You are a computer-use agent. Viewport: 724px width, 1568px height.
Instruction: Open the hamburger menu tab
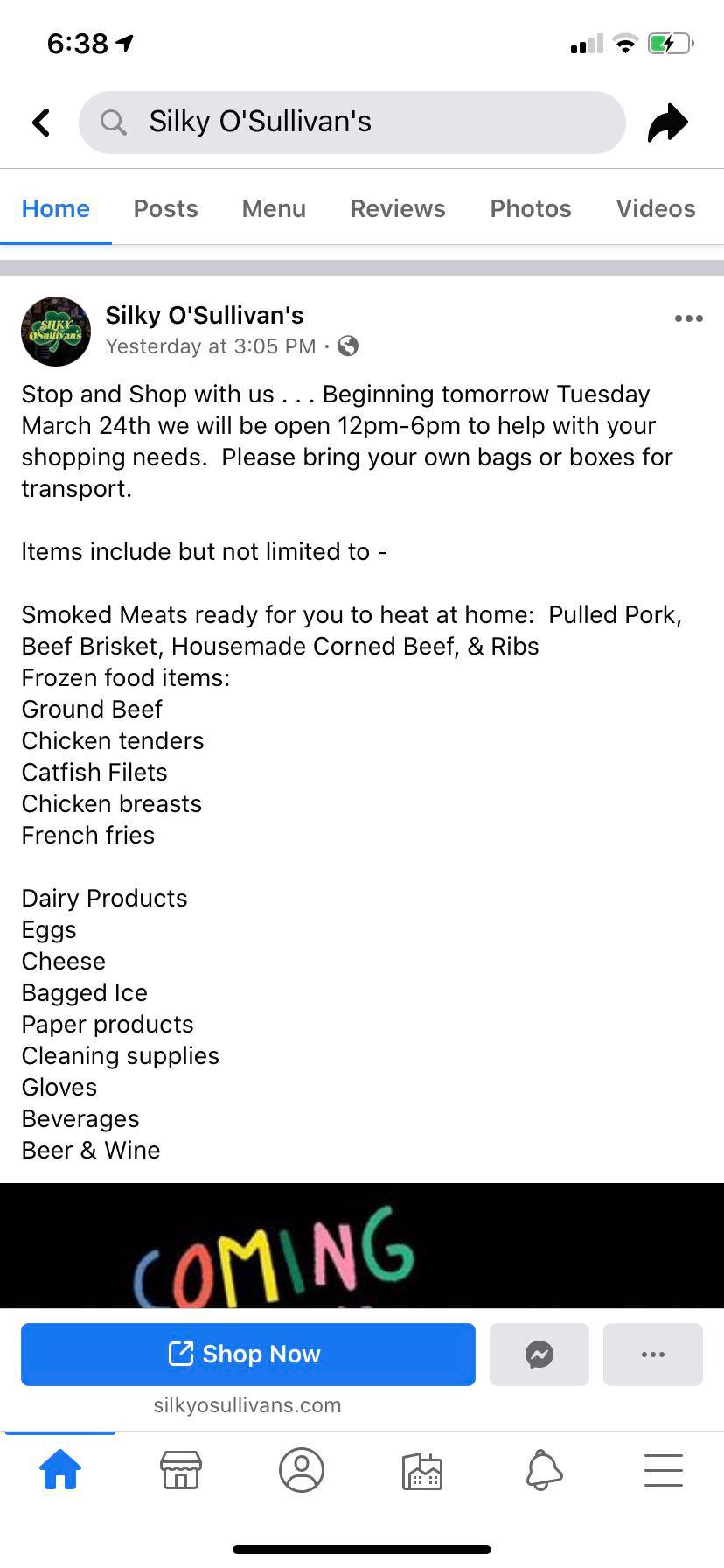663,1469
